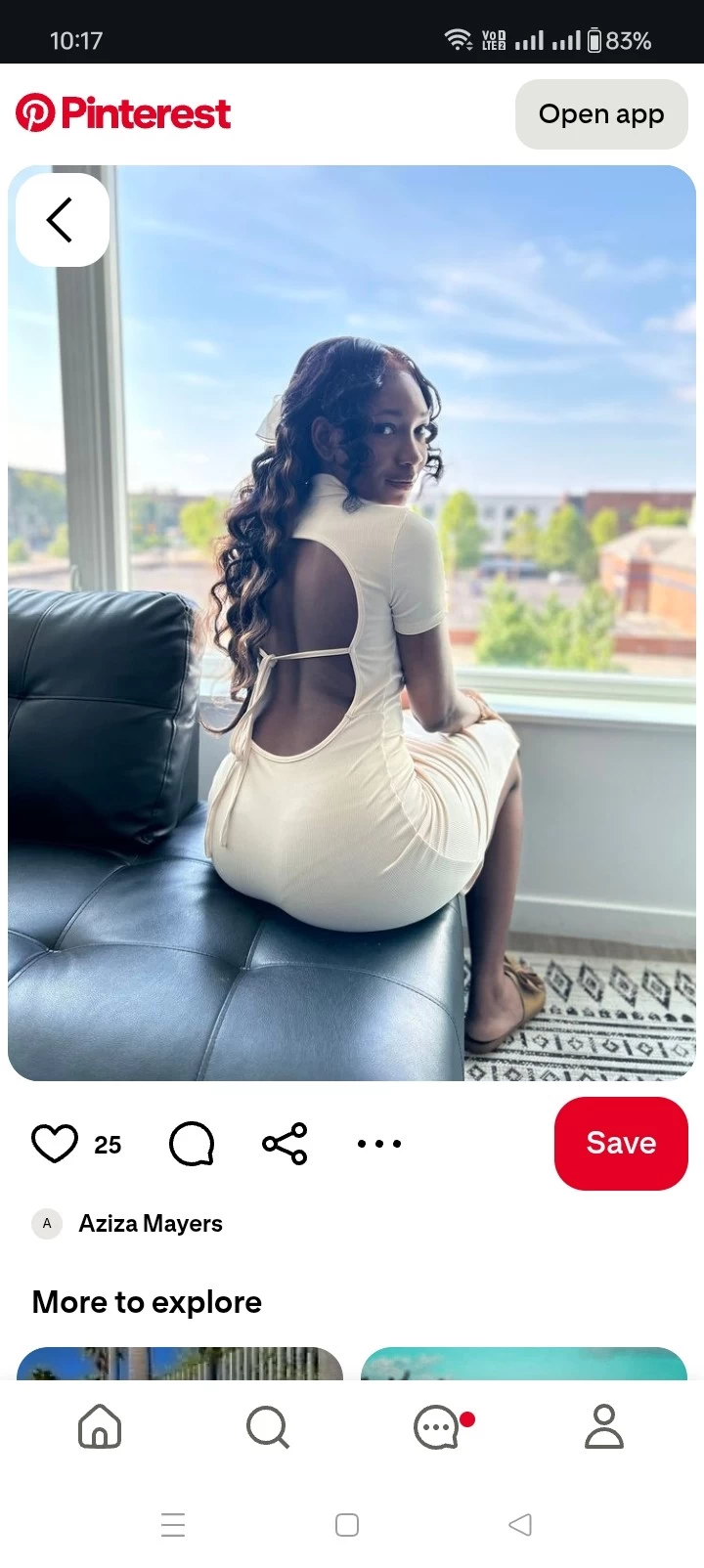
Task: Open Aziza Mayers' profile
Action: pos(150,1224)
